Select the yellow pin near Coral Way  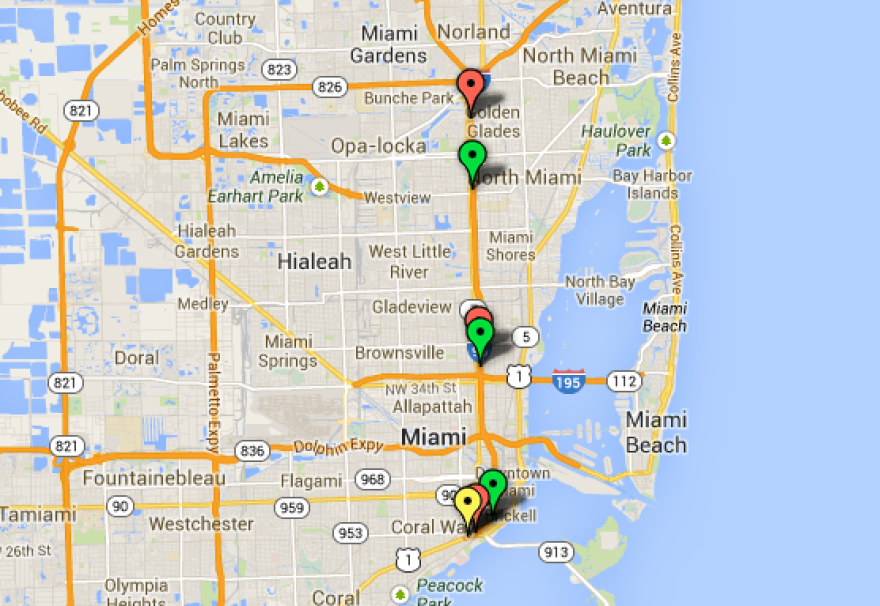tap(467, 503)
